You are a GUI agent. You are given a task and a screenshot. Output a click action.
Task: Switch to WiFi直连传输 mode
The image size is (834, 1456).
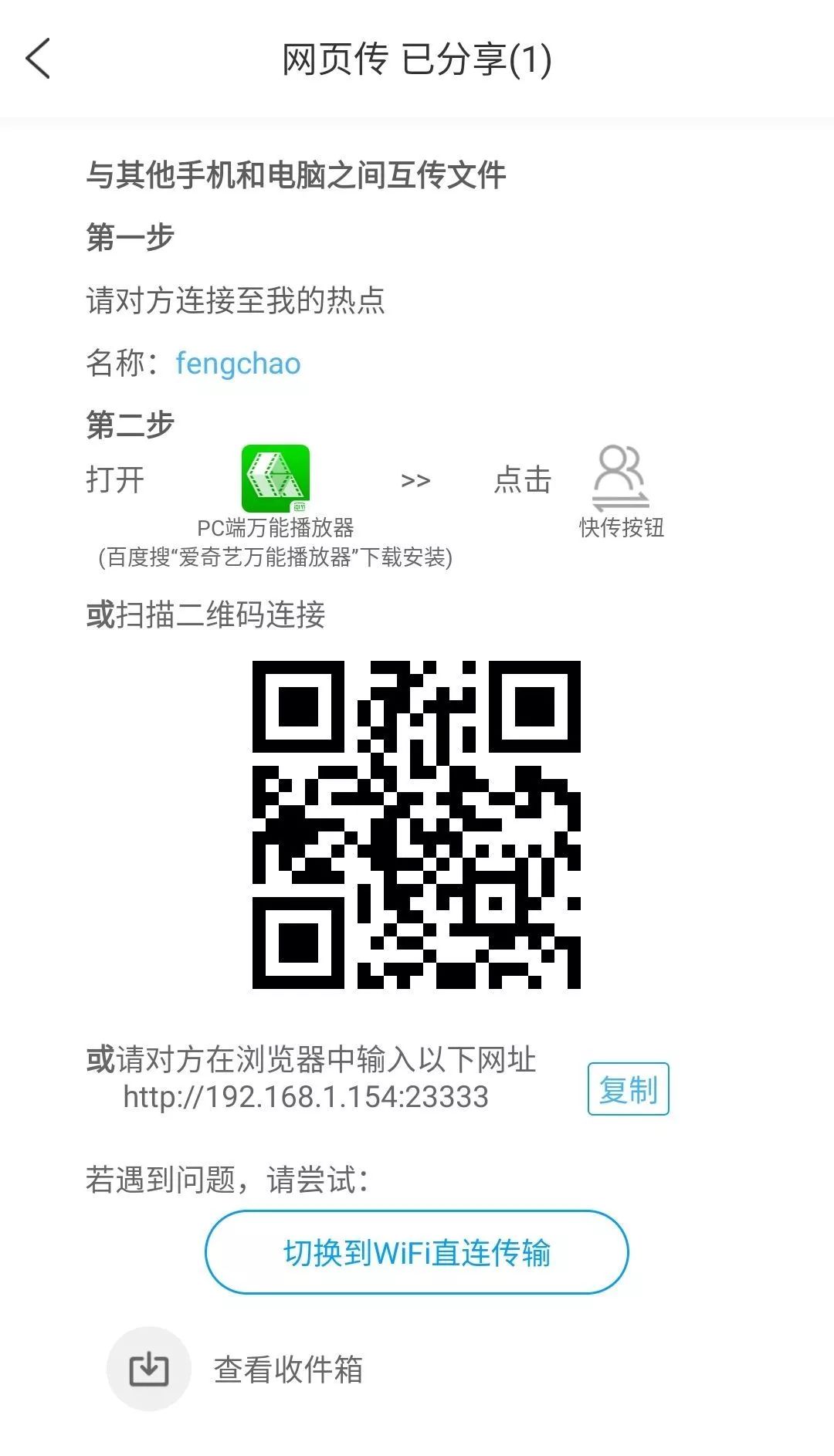[416, 1252]
